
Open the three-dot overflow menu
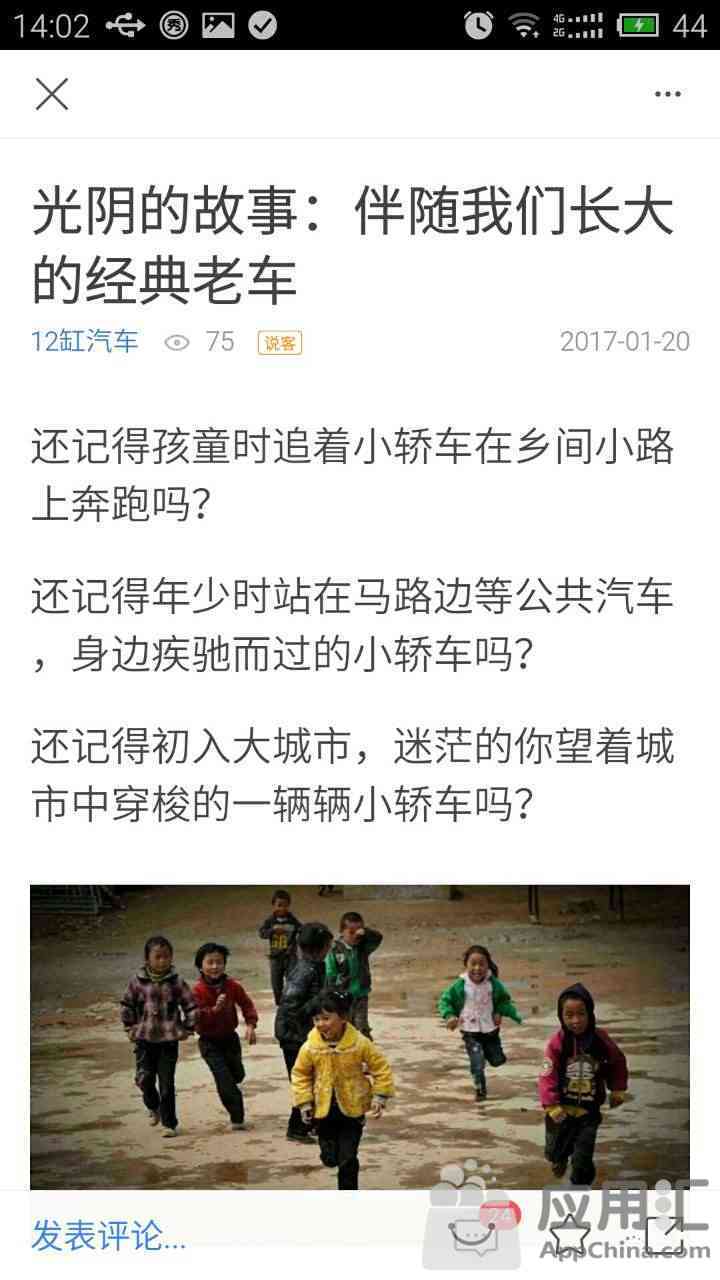(667, 94)
